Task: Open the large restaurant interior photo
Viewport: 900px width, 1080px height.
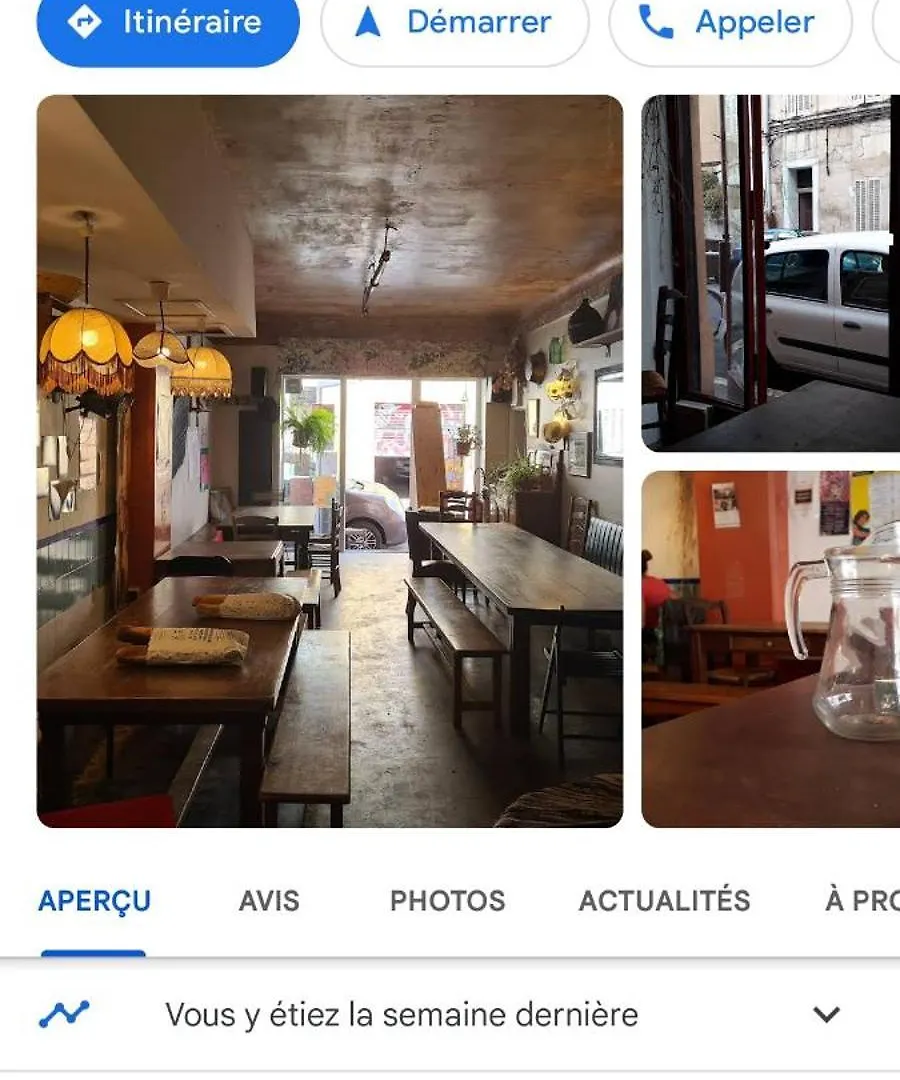Action: 330,460
